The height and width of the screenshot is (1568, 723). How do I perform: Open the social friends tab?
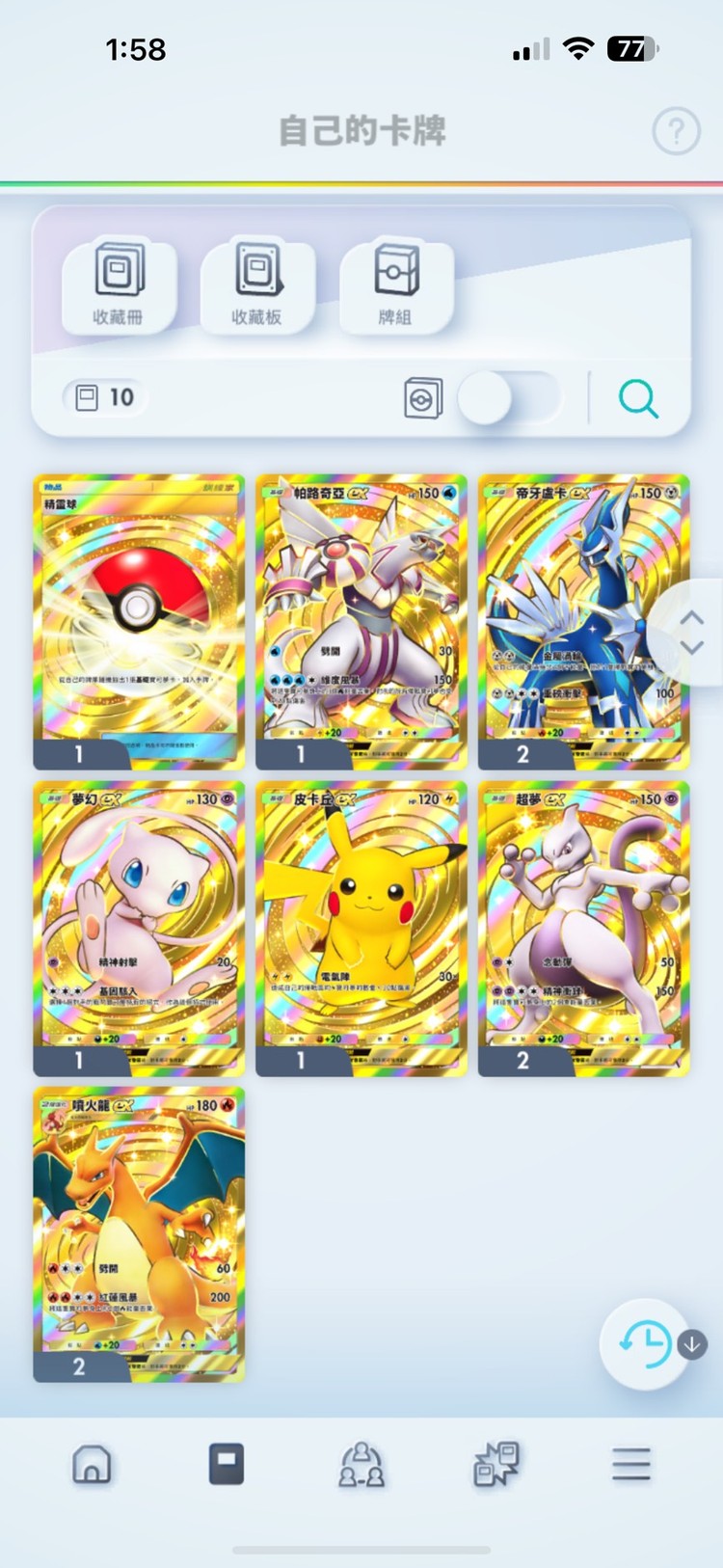(361, 1464)
